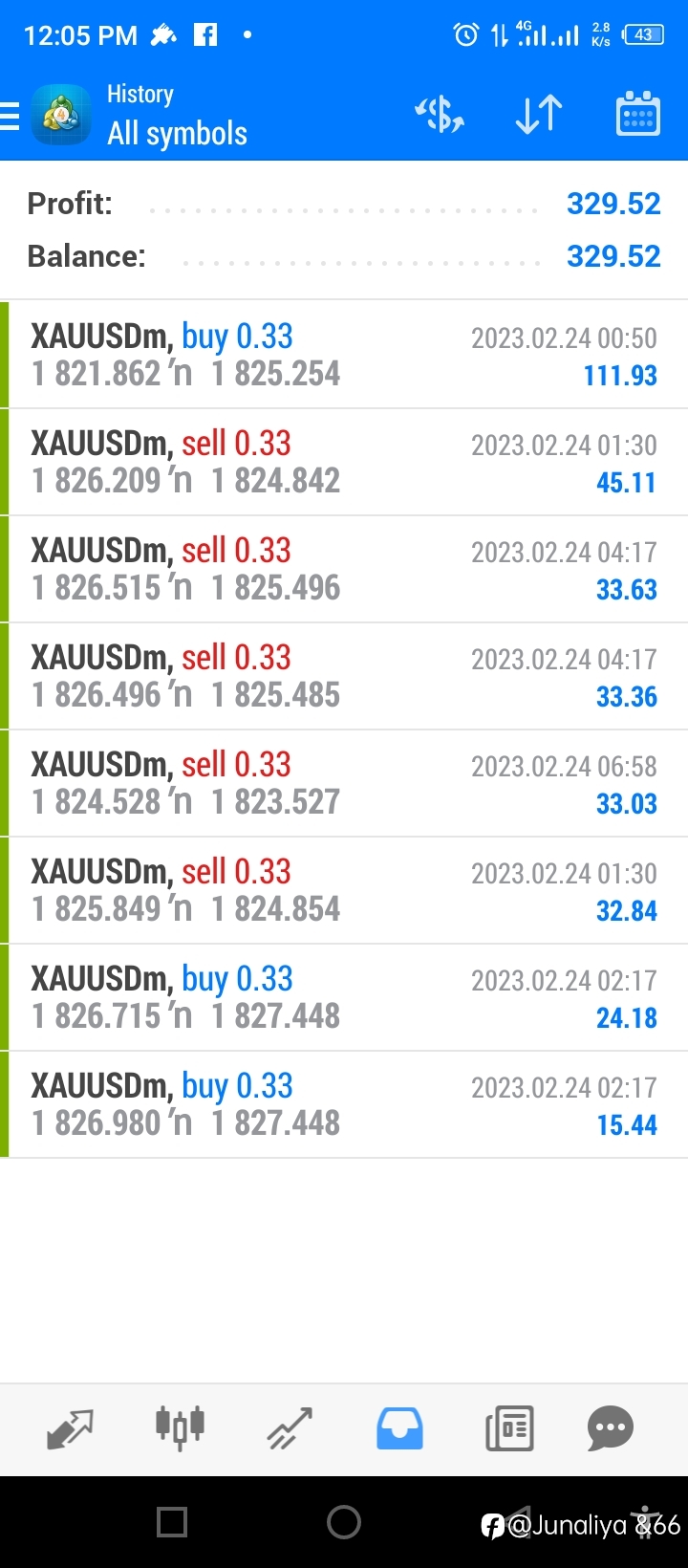Open the buy trade with profit 111.93

click(x=344, y=355)
